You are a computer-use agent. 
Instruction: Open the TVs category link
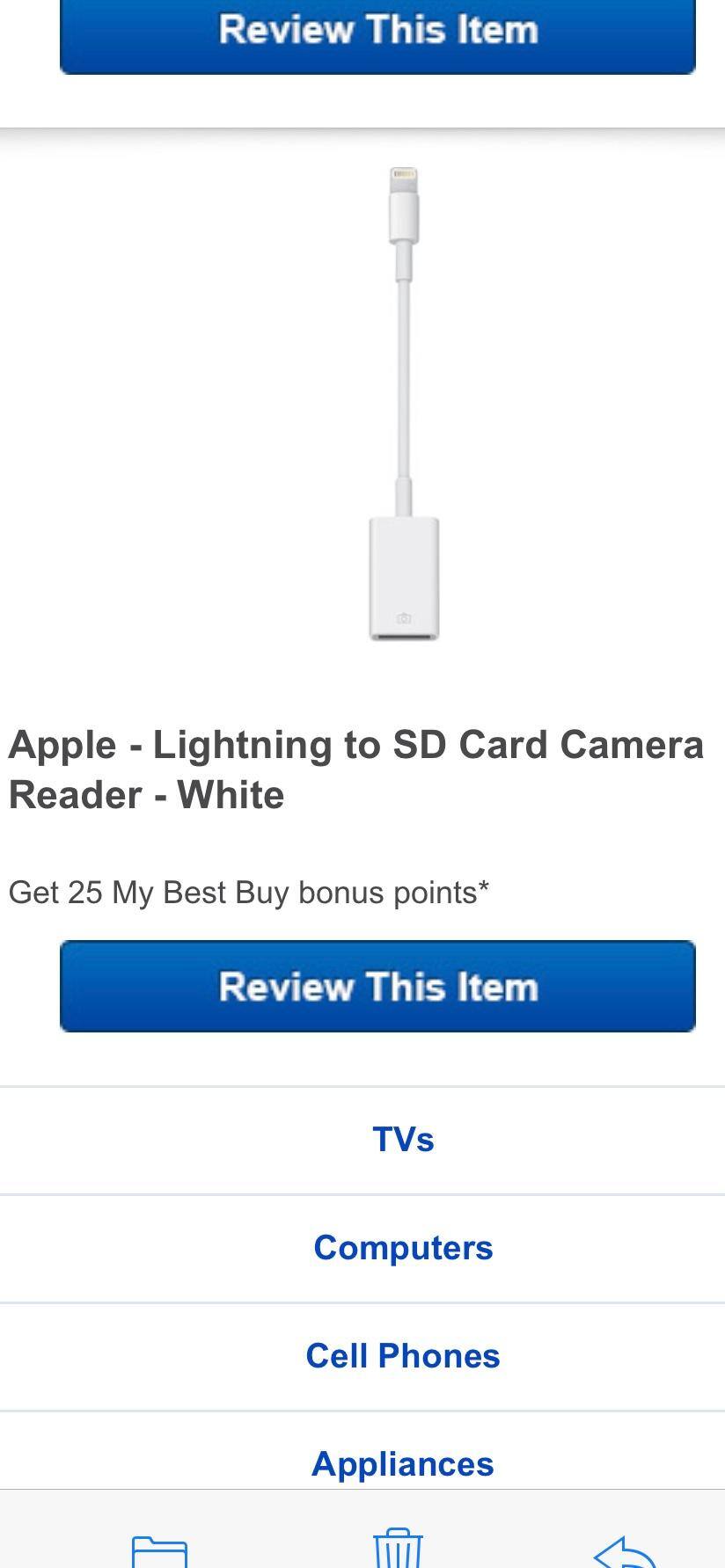coord(403,1140)
